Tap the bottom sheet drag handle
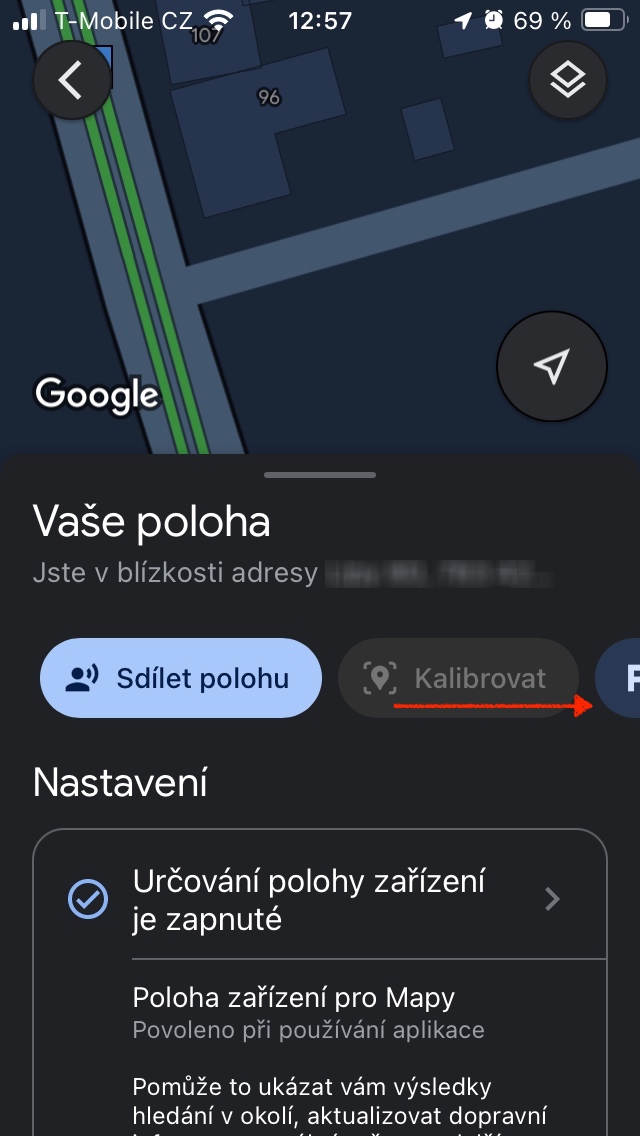This screenshot has height=1136, width=640. 320,475
